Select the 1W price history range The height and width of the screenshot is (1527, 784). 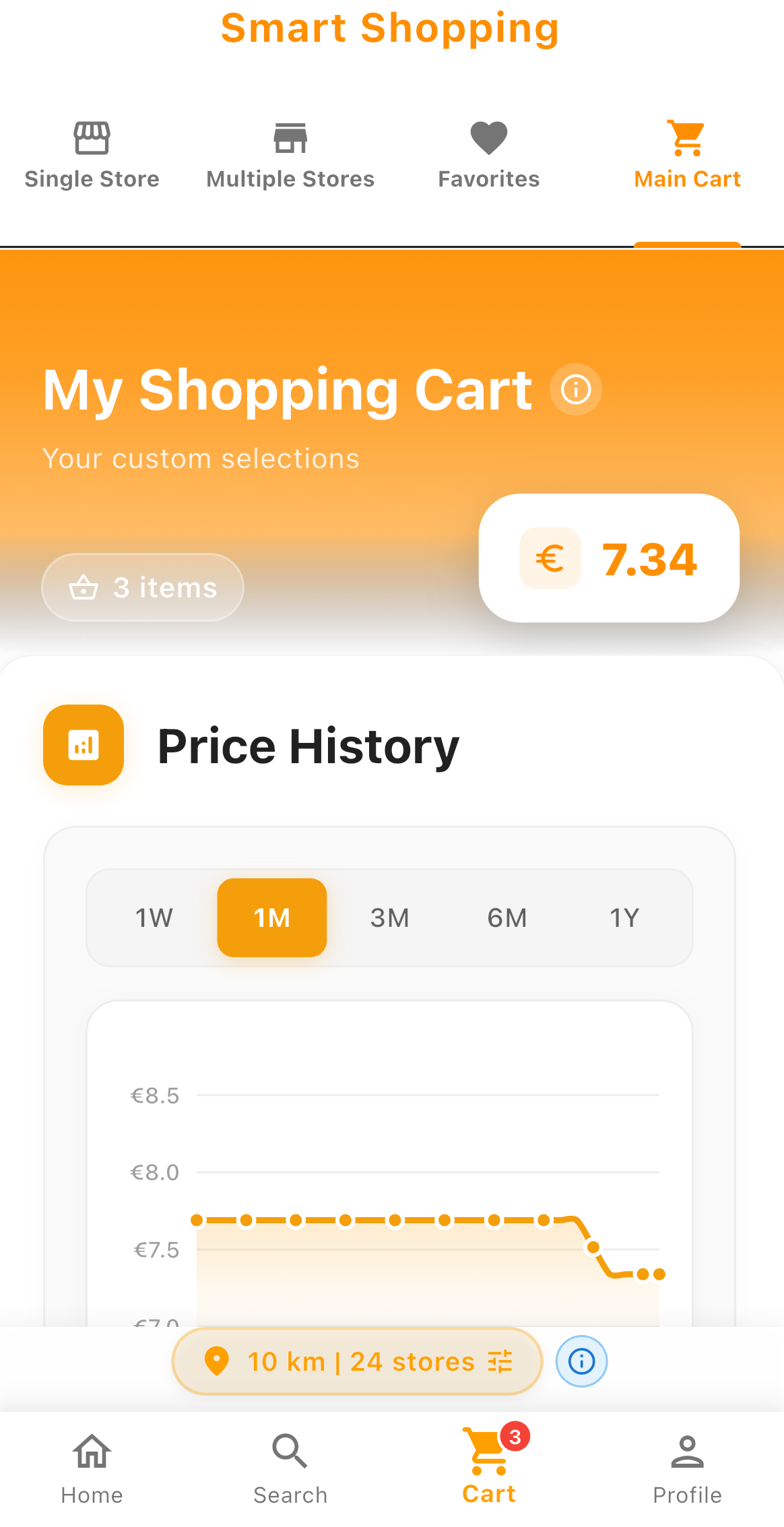[154, 917]
